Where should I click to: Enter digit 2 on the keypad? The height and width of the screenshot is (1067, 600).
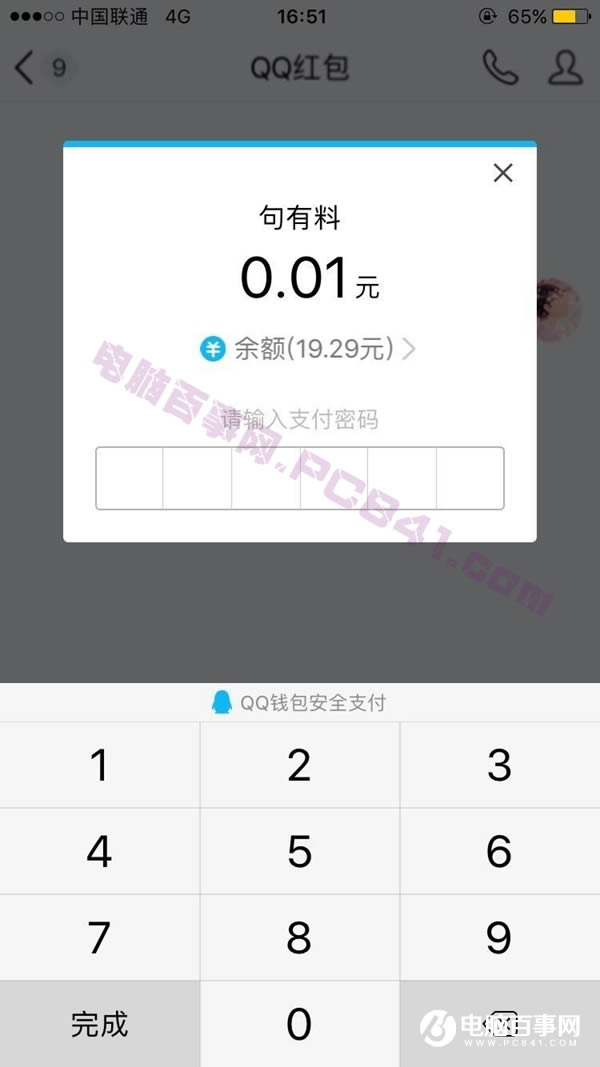[299, 765]
